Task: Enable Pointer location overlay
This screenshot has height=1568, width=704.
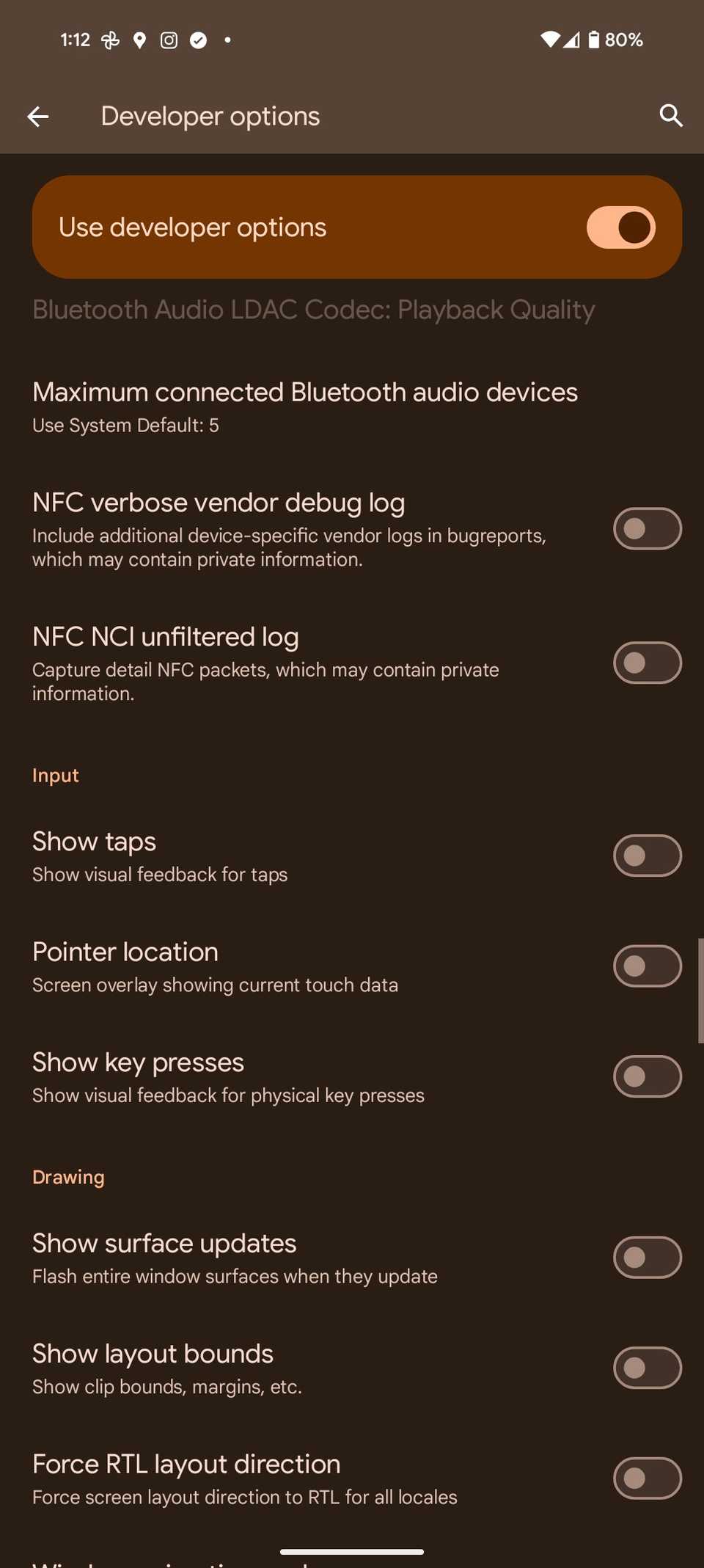Action: tap(647, 966)
